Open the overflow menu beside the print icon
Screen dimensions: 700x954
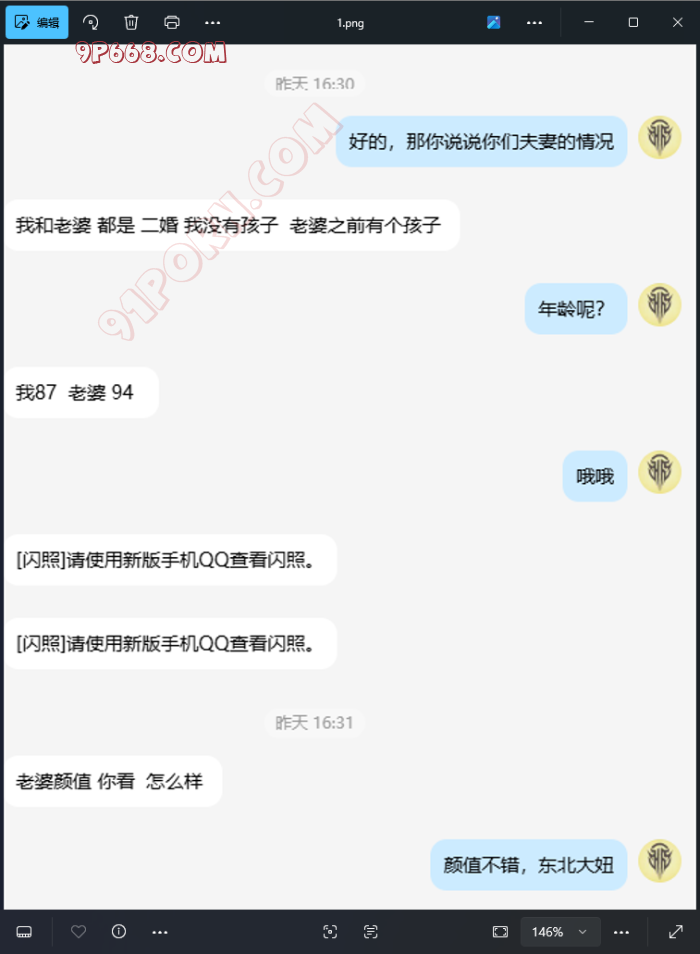(212, 22)
